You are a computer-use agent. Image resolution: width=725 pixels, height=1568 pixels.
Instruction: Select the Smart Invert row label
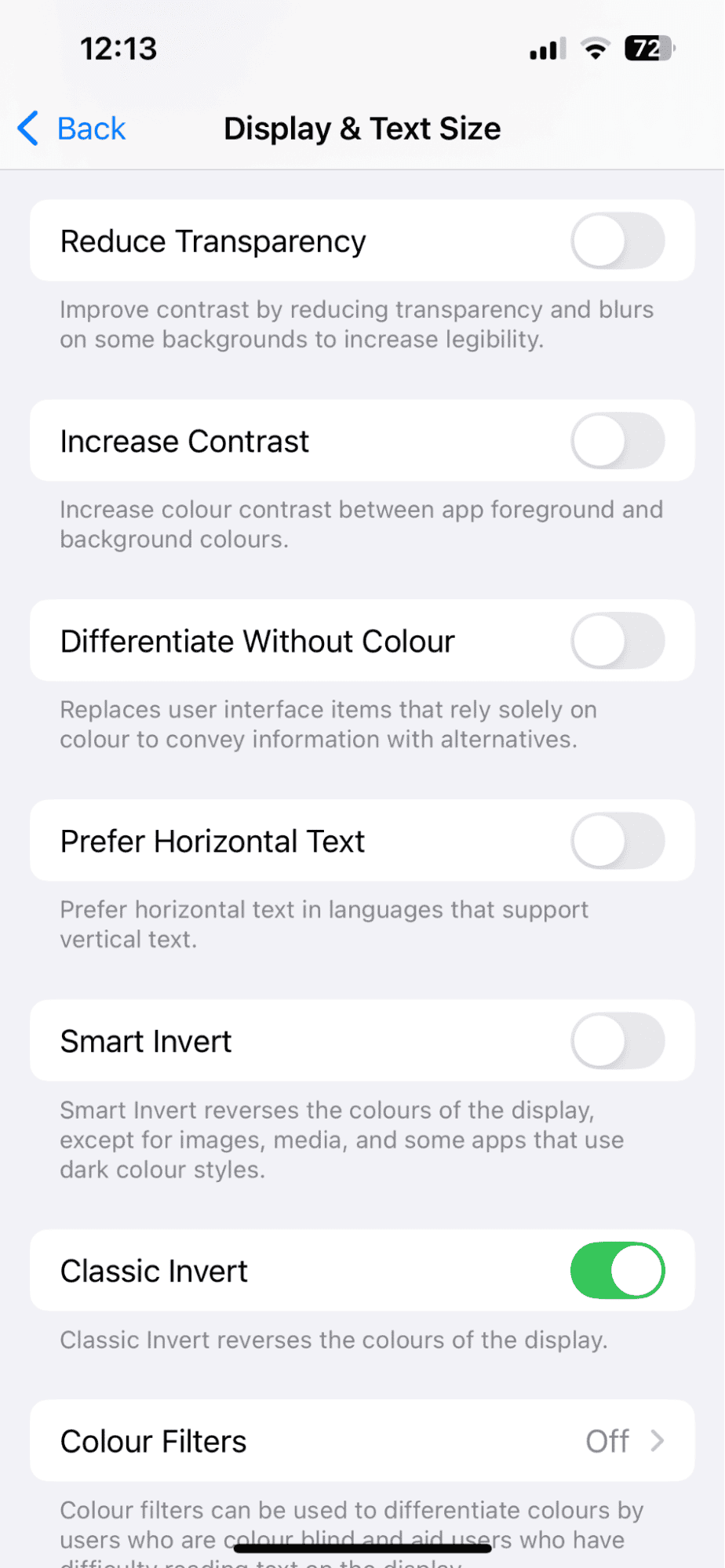[x=145, y=1041]
